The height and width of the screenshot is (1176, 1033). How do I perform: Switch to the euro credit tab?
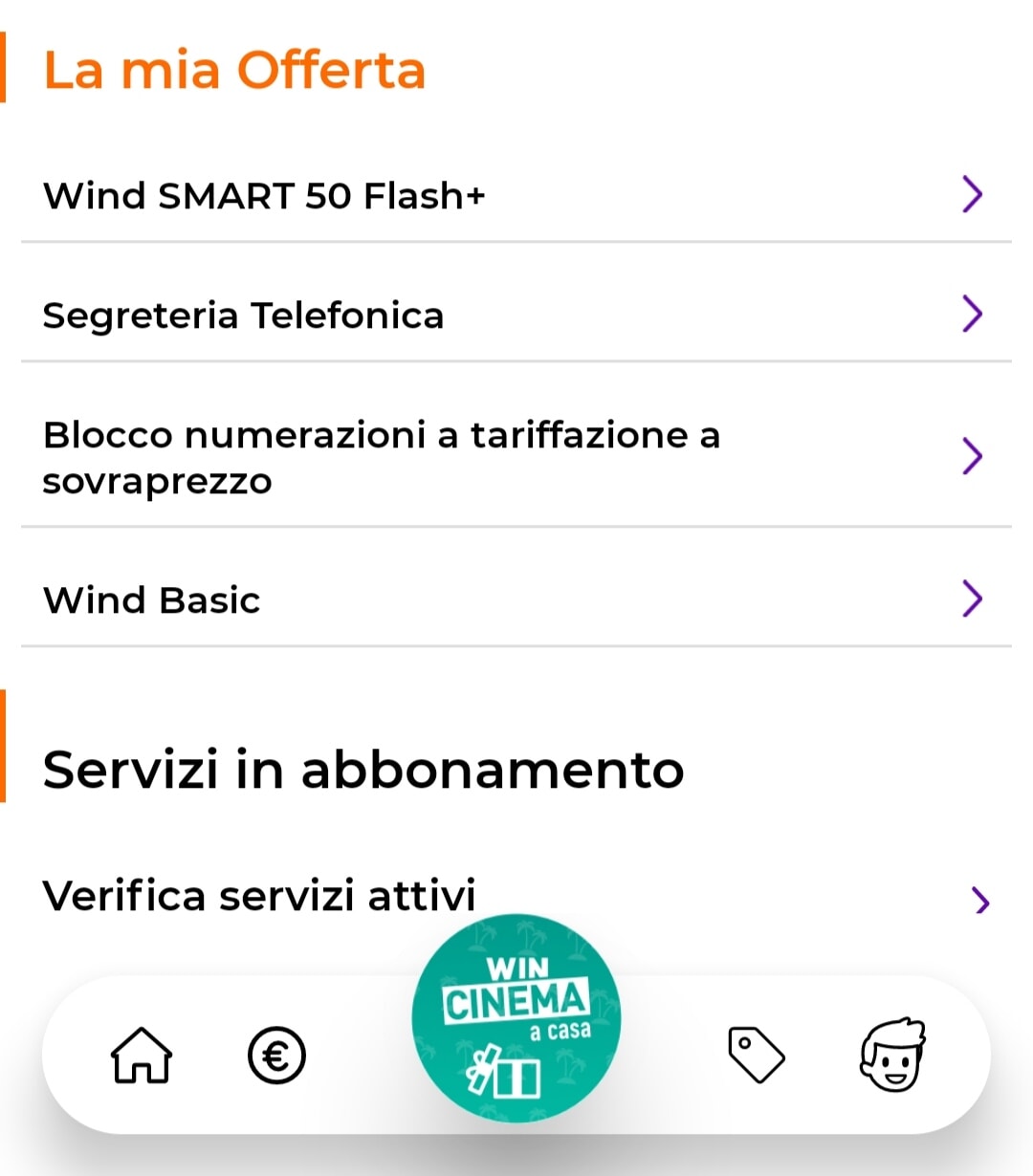(276, 1056)
